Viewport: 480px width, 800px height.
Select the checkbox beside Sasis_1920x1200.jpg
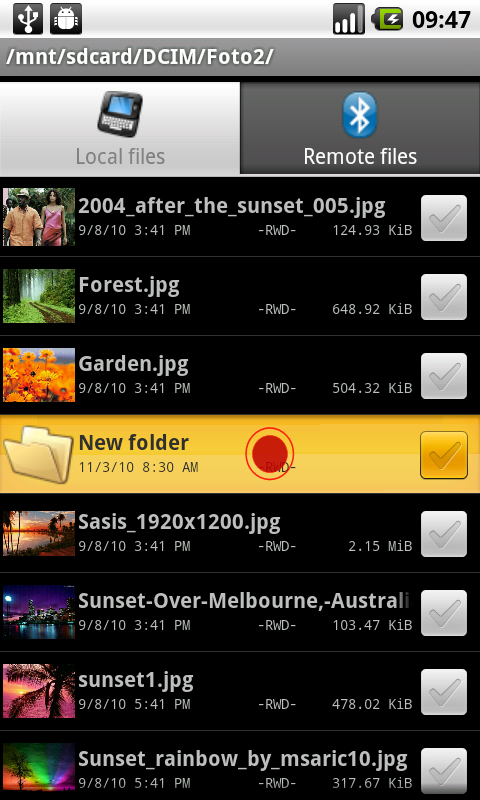(x=444, y=534)
